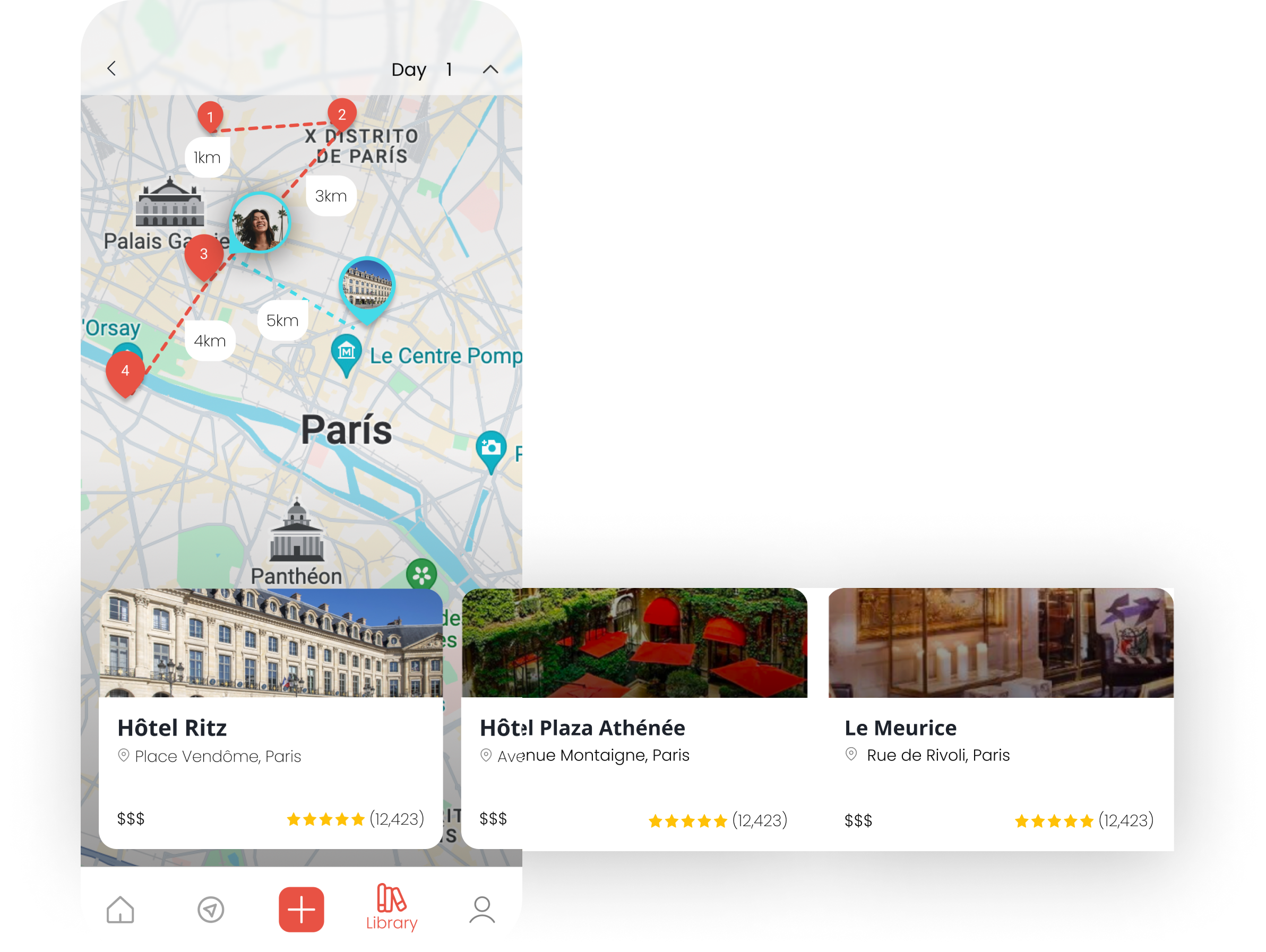Image resolution: width=1266 pixels, height=952 pixels.
Task: Collapse the Day 1 selector chevron
Action: 490,69
